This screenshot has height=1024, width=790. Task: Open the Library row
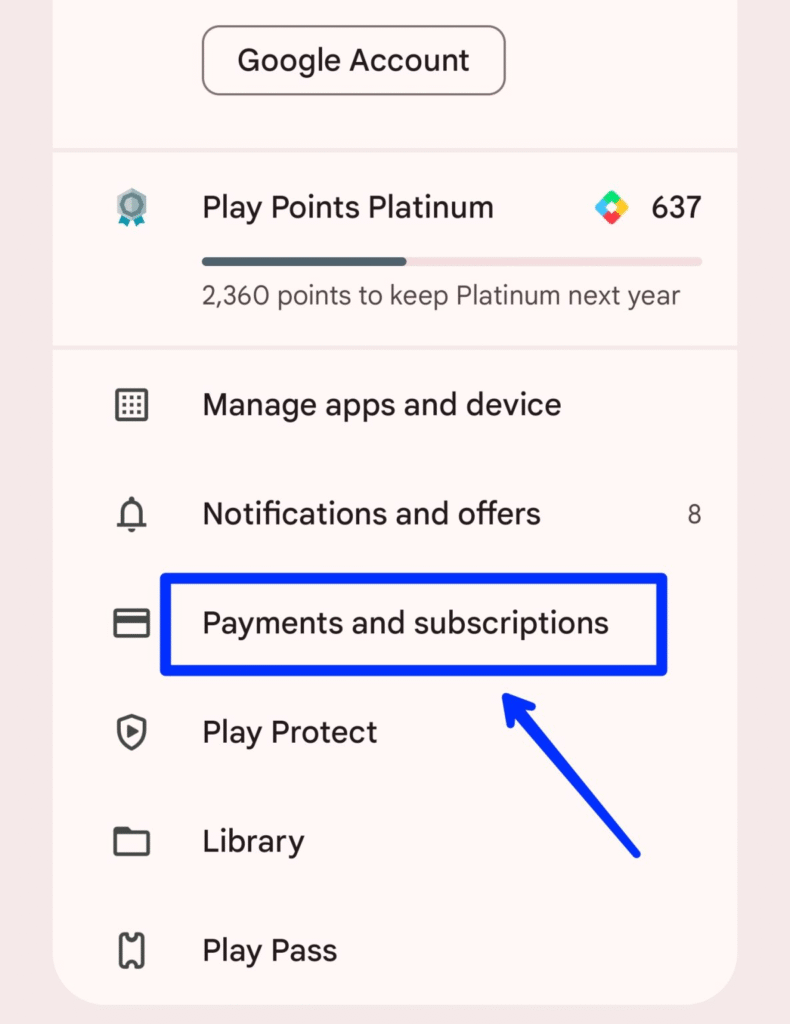pyautogui.click(x=253, y=841)
